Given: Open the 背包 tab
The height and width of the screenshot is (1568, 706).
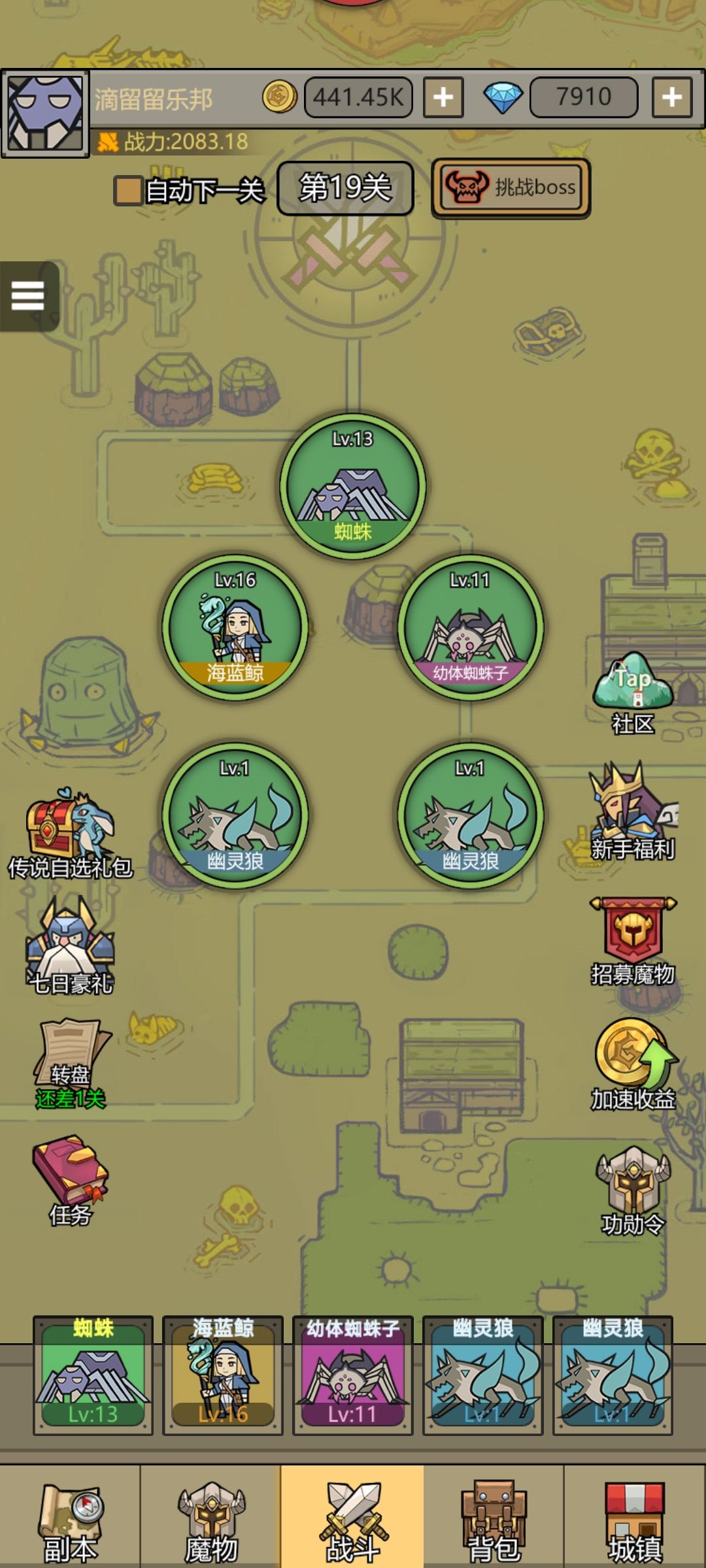Looking at the screenshot, I should 494,1517.
